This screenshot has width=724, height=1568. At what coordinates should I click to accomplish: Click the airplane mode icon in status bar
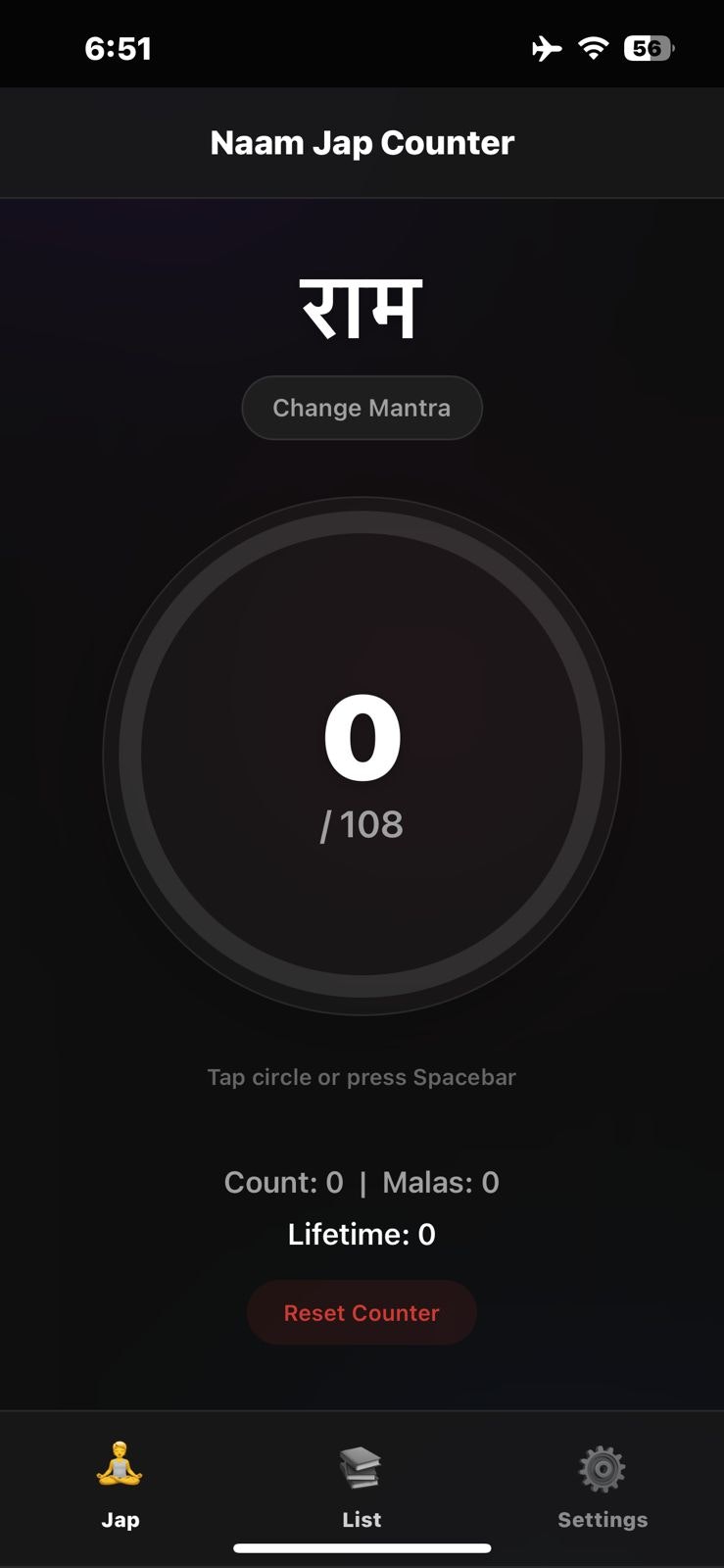(x=545, y=47)
